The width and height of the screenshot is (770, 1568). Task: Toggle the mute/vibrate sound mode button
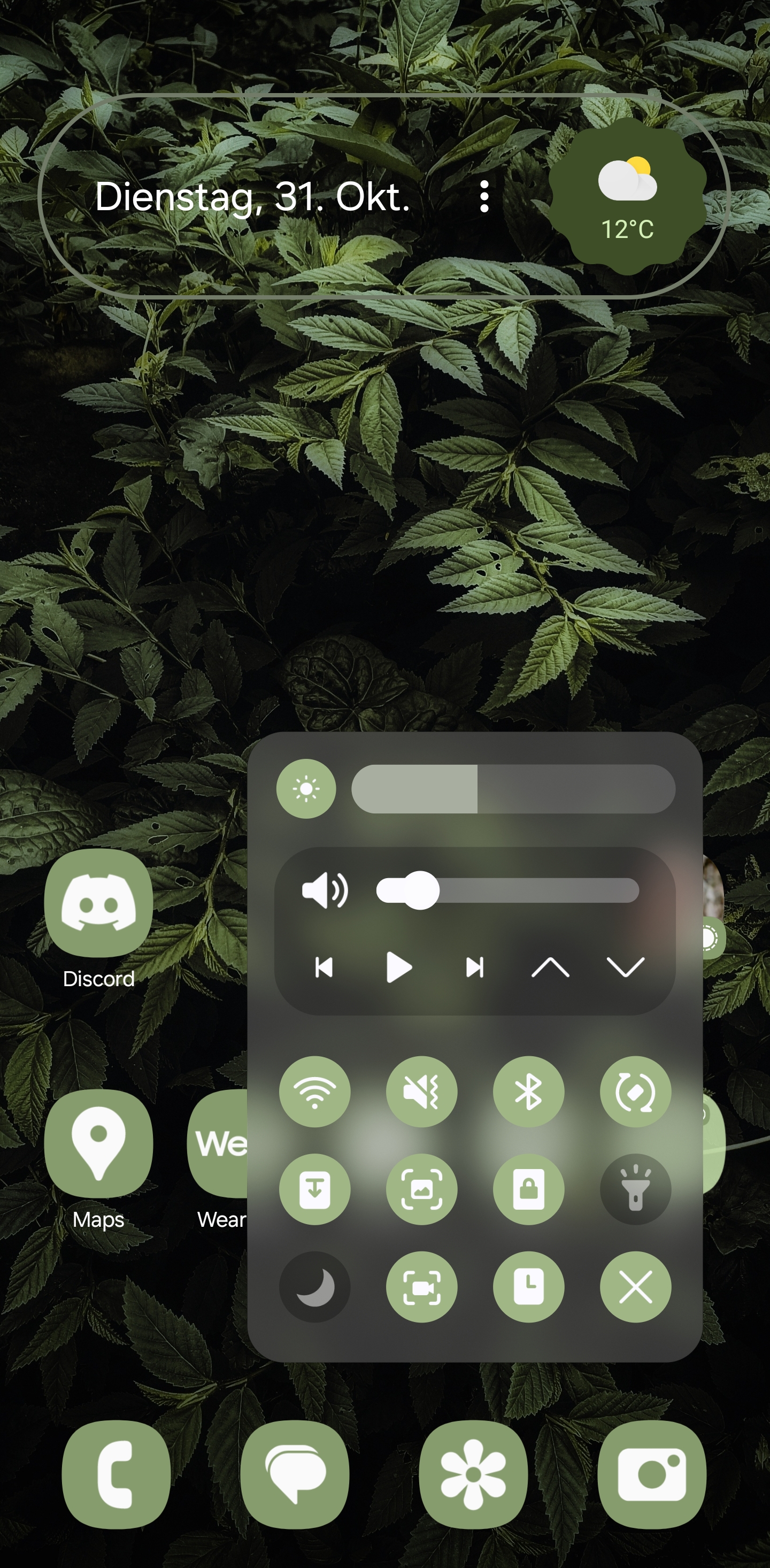click(x=421, y=1092)
